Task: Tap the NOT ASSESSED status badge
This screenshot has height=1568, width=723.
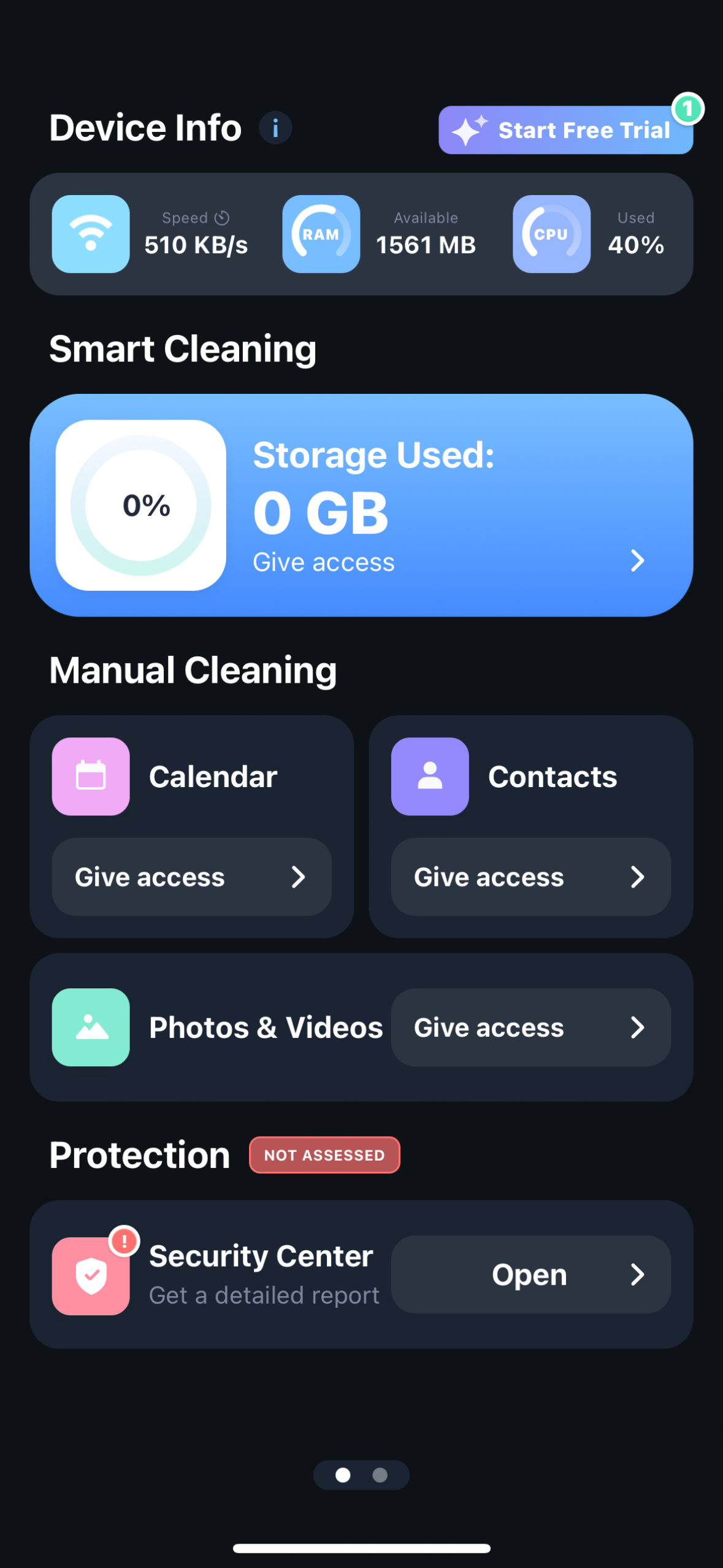Action: 324,1154
